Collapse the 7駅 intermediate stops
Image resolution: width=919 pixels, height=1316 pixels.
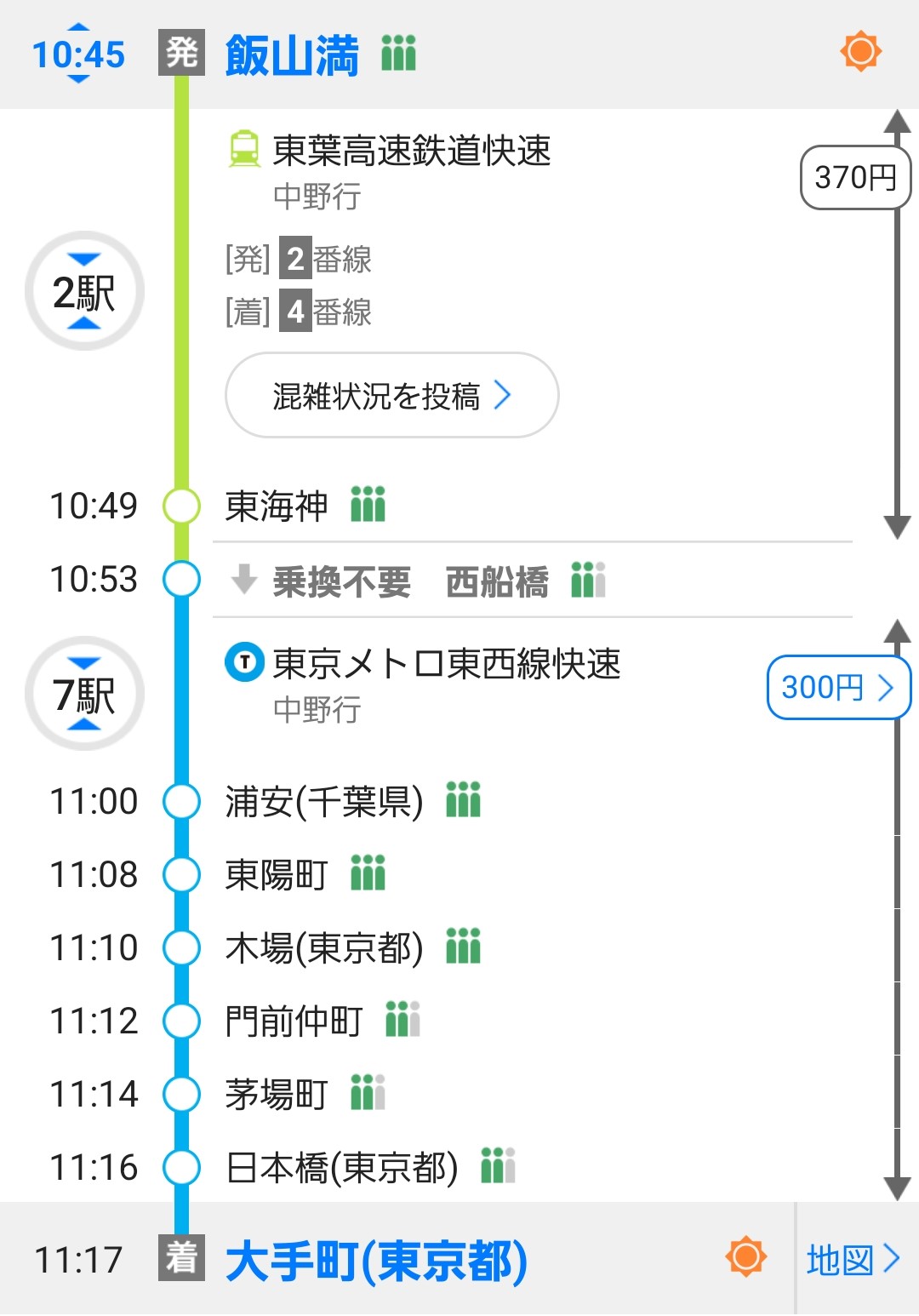84,694
